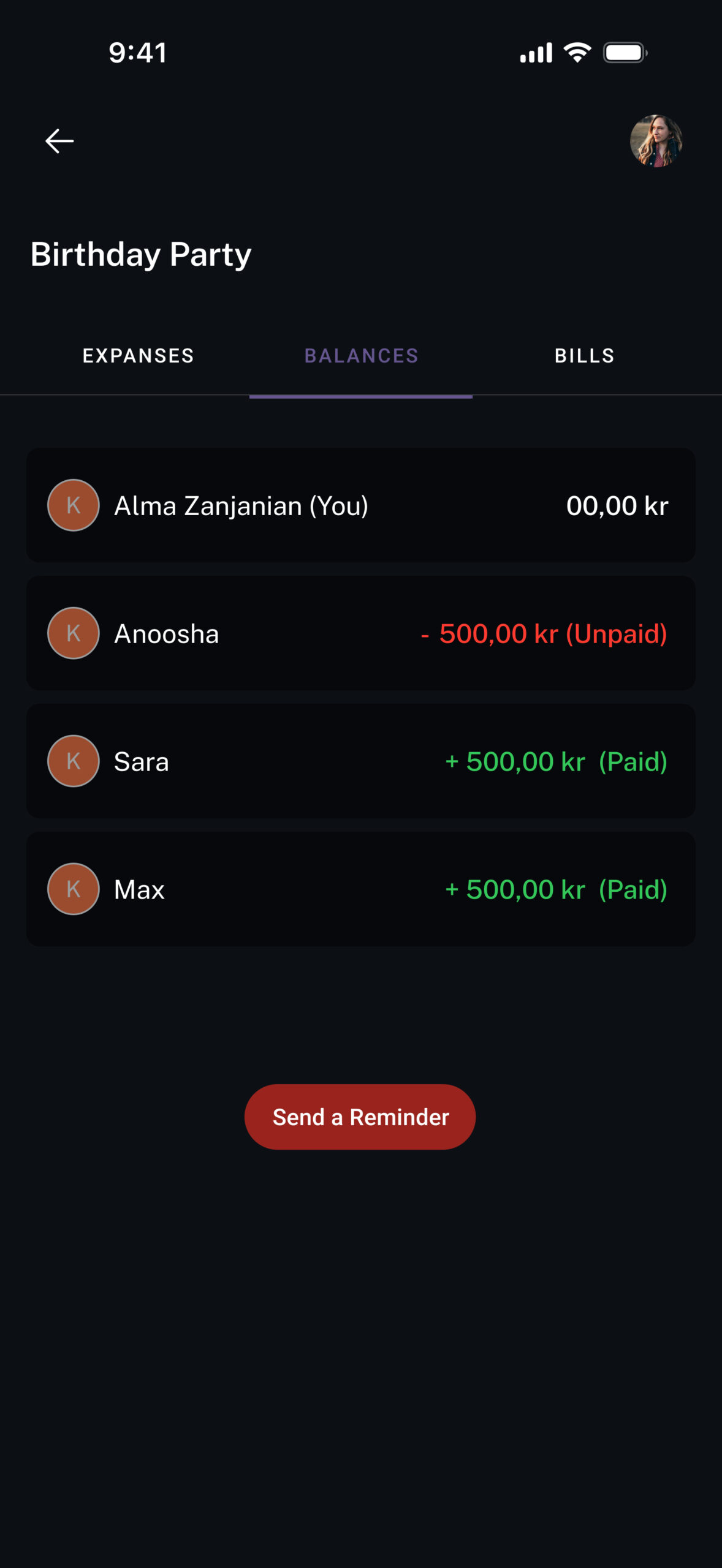Open Alma Zanjanian's balance row
Screen dimensions: 722x1568
point(360,505)
